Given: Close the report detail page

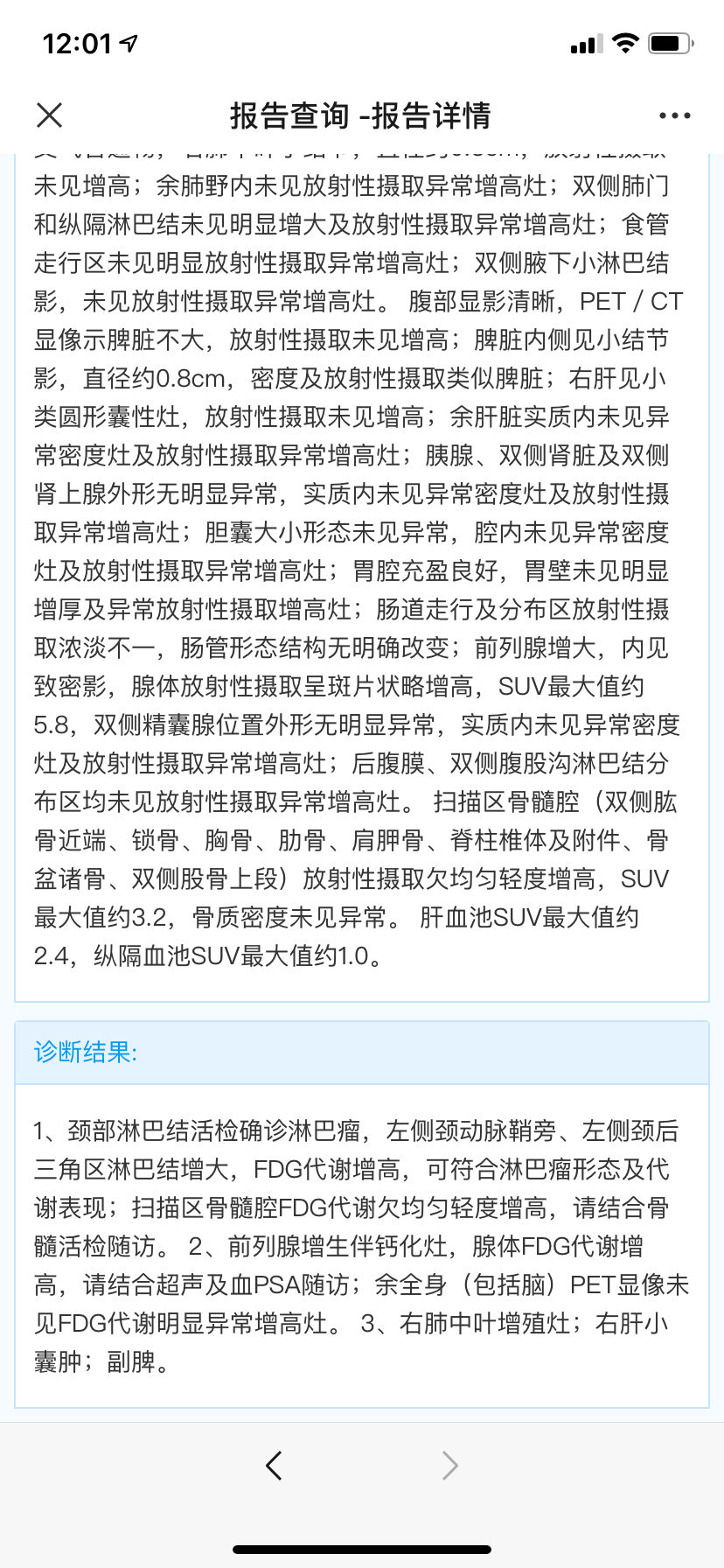Looking at the screenshot, I should (50, 115).
